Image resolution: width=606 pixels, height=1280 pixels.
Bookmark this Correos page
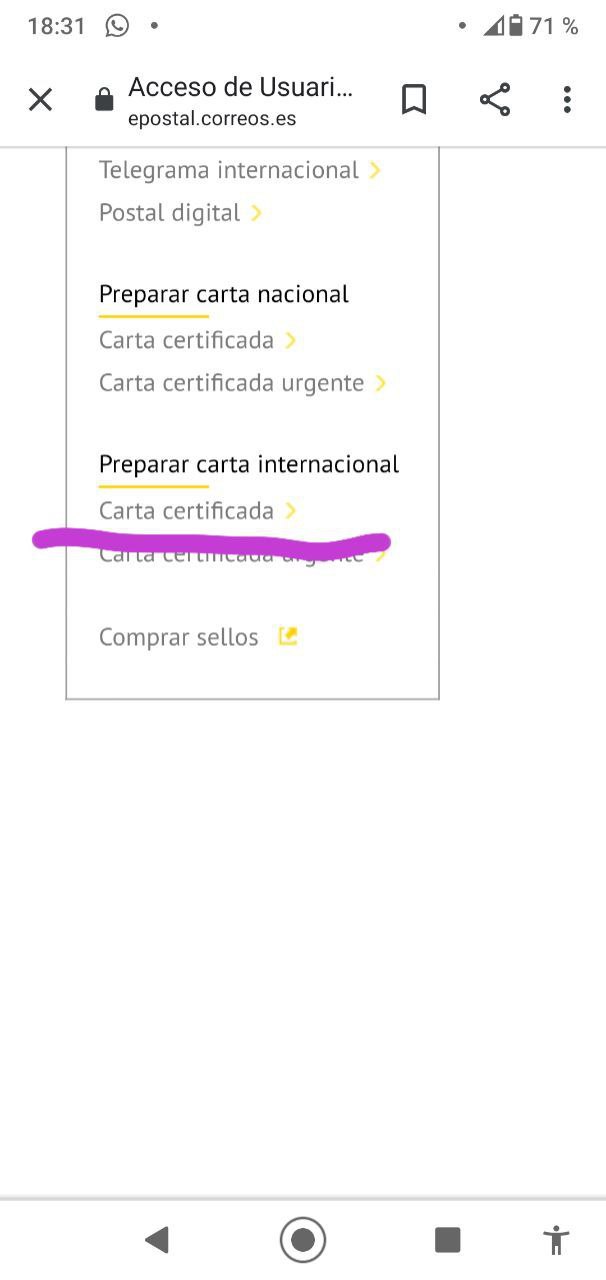[x=414, y=99]
